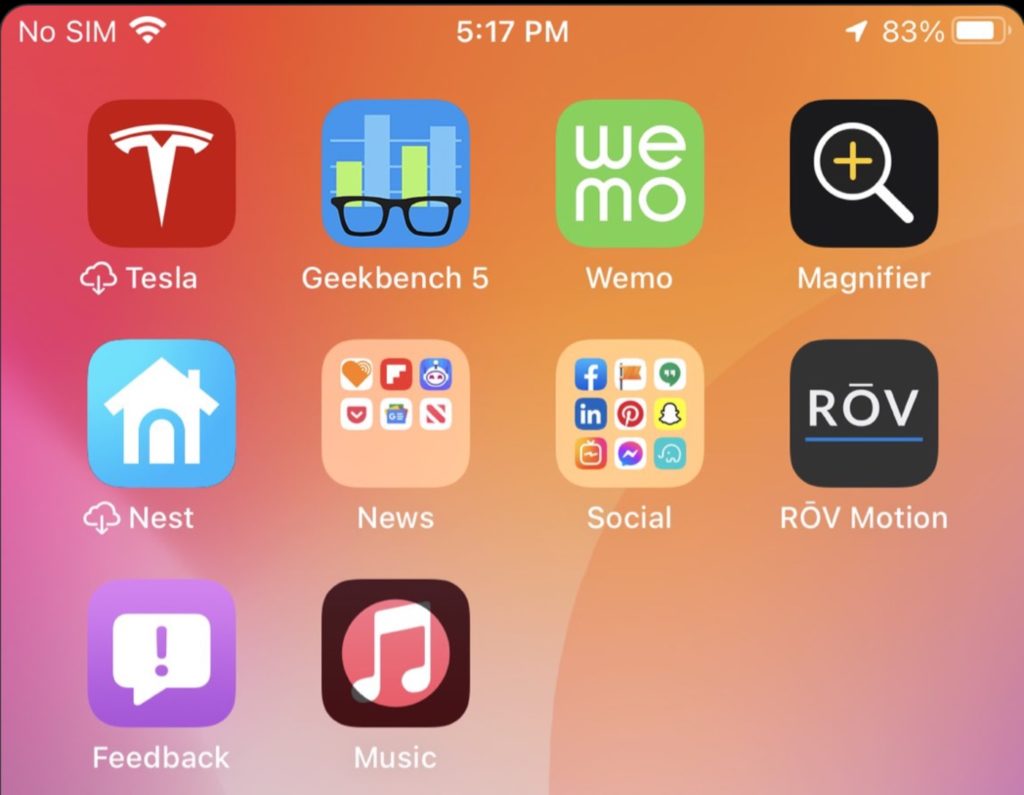Launch ROV Motion app
This screenshot has width=1024, height=795.
coord(863,413)
